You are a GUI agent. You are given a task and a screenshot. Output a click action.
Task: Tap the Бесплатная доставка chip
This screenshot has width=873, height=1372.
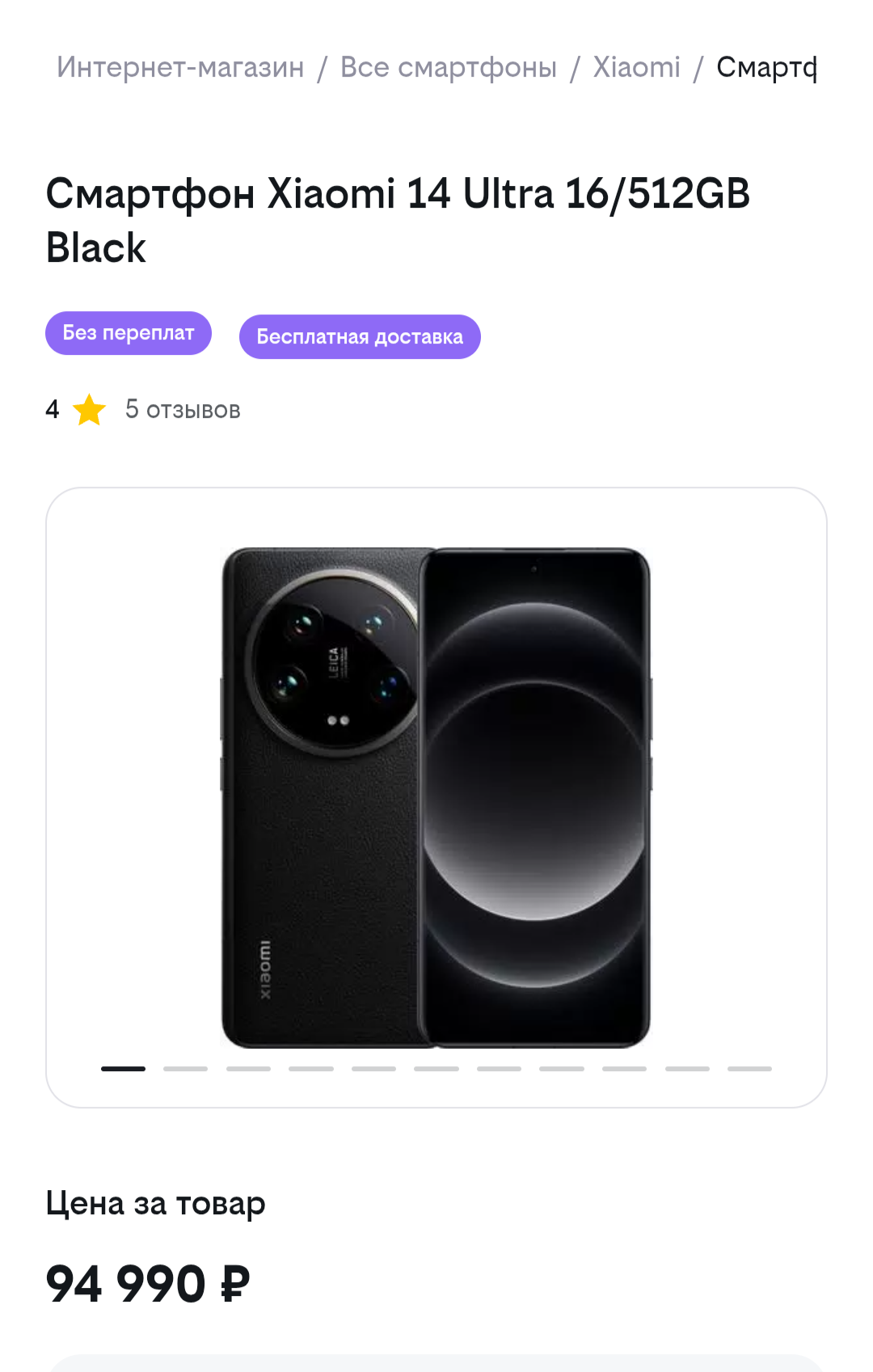[x=360, y=336]
